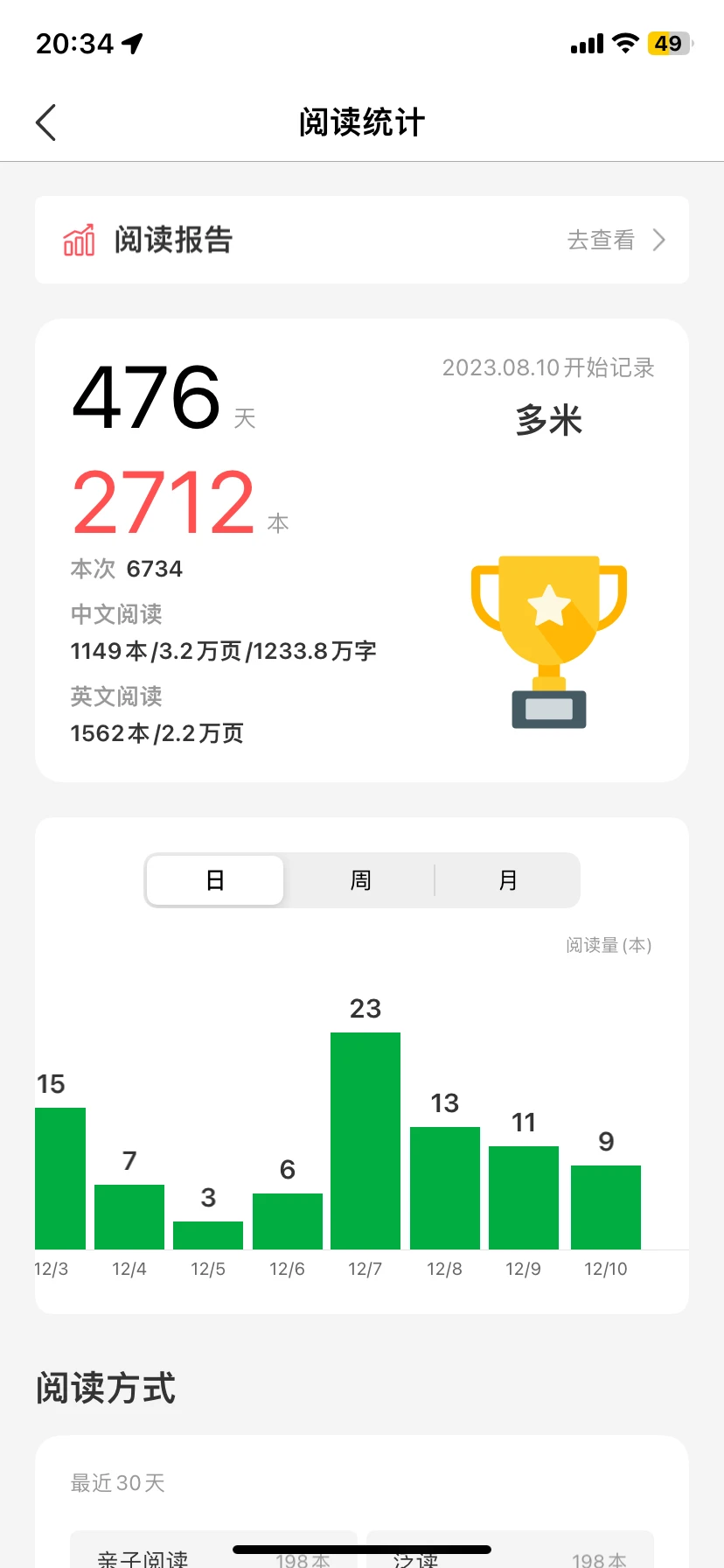Tap the 12/7 bar in chart
Screen dimensions: 724x1568
[x=365, y=1140]
